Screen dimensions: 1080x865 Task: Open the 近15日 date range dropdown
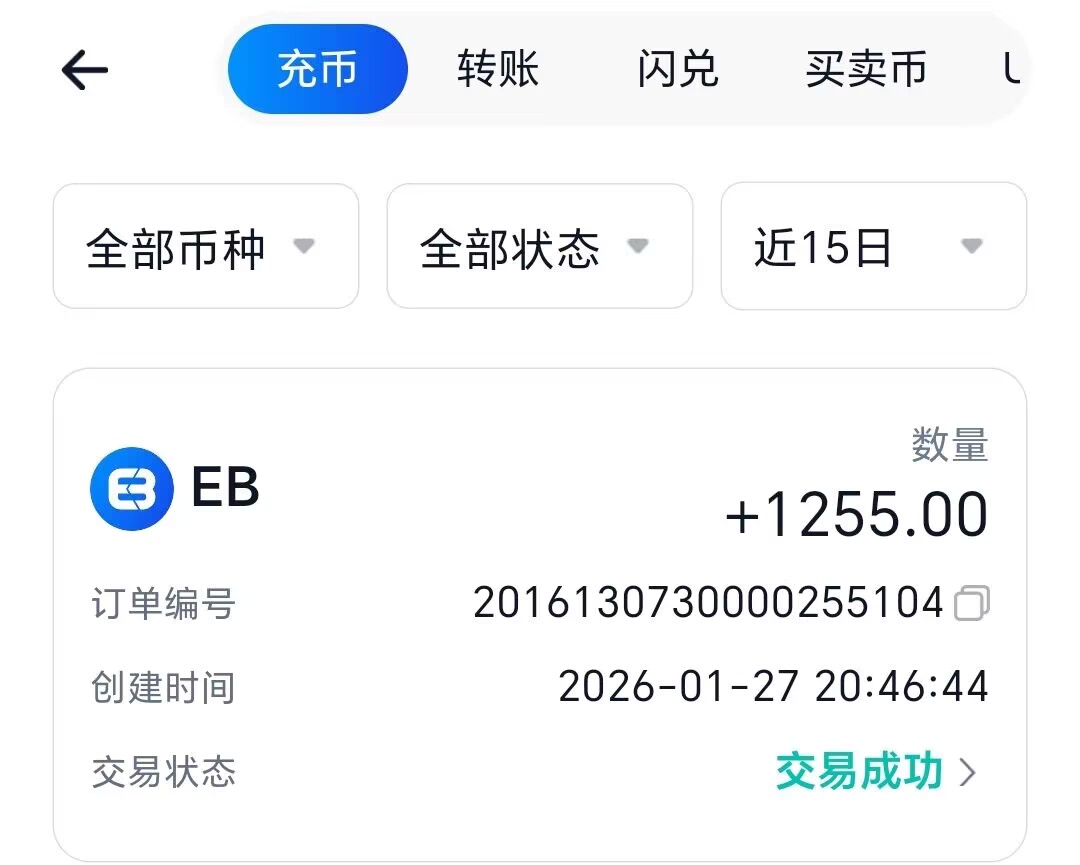873,246
